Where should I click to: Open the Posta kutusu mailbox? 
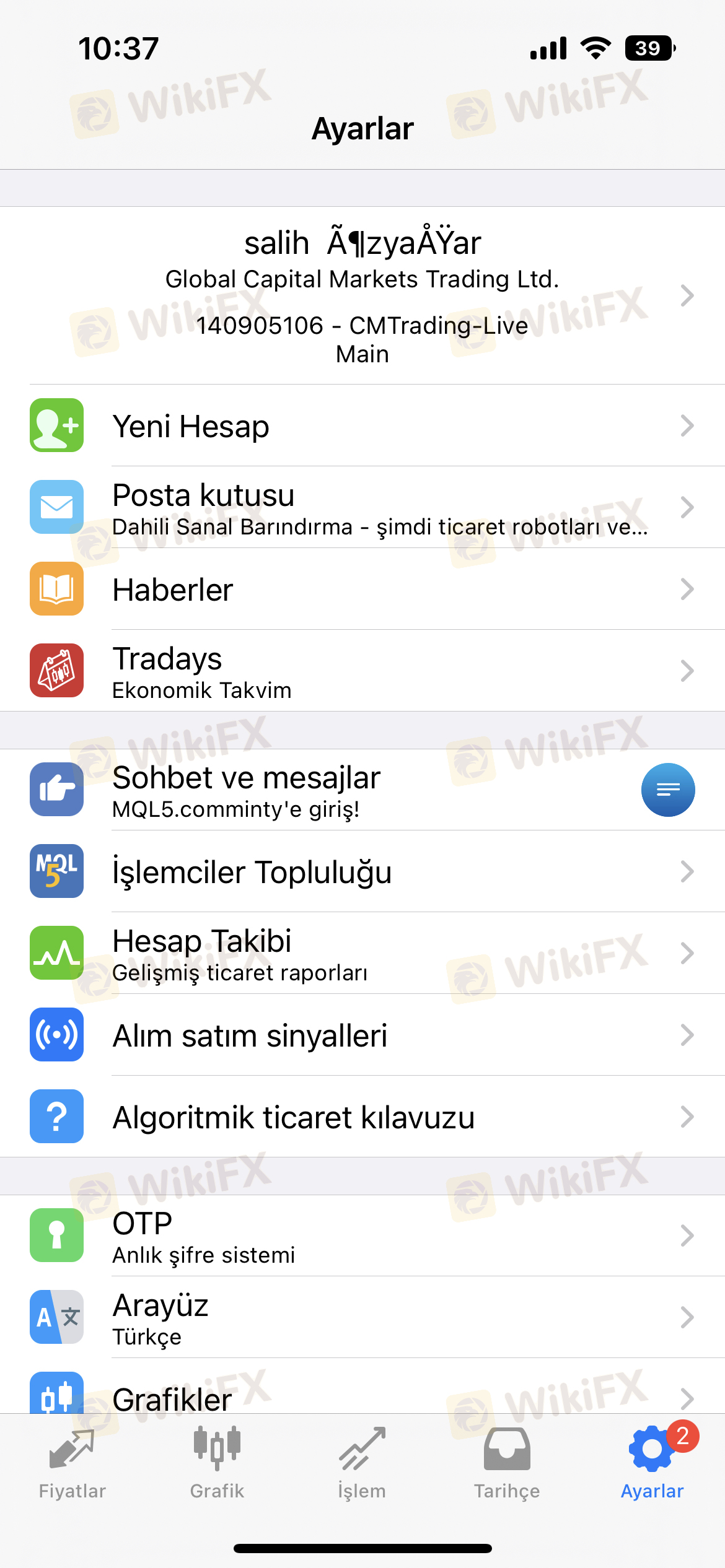tap(362, 507)
